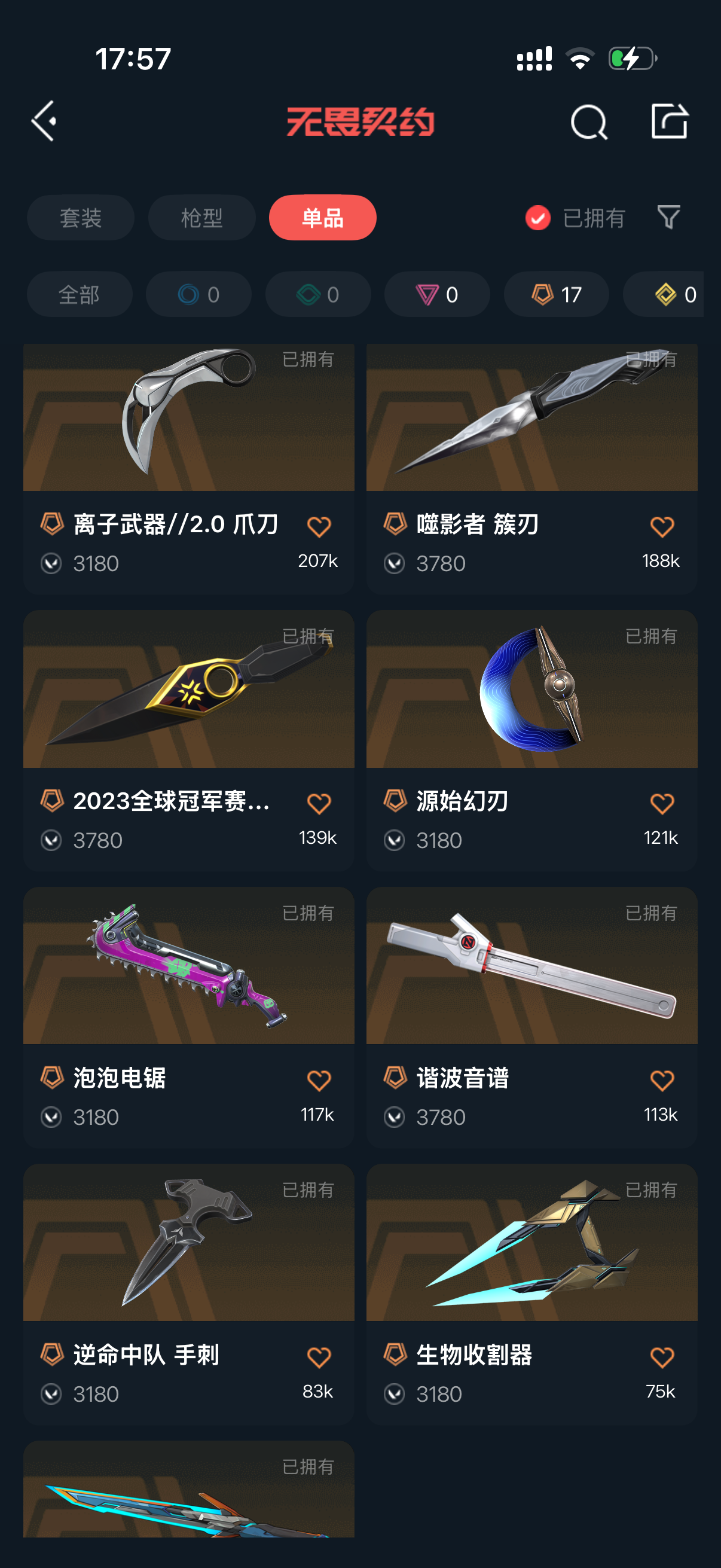Switch to the 枪型 tab
The height and width of the screenshot is (1568, 721).
(201, 217)
